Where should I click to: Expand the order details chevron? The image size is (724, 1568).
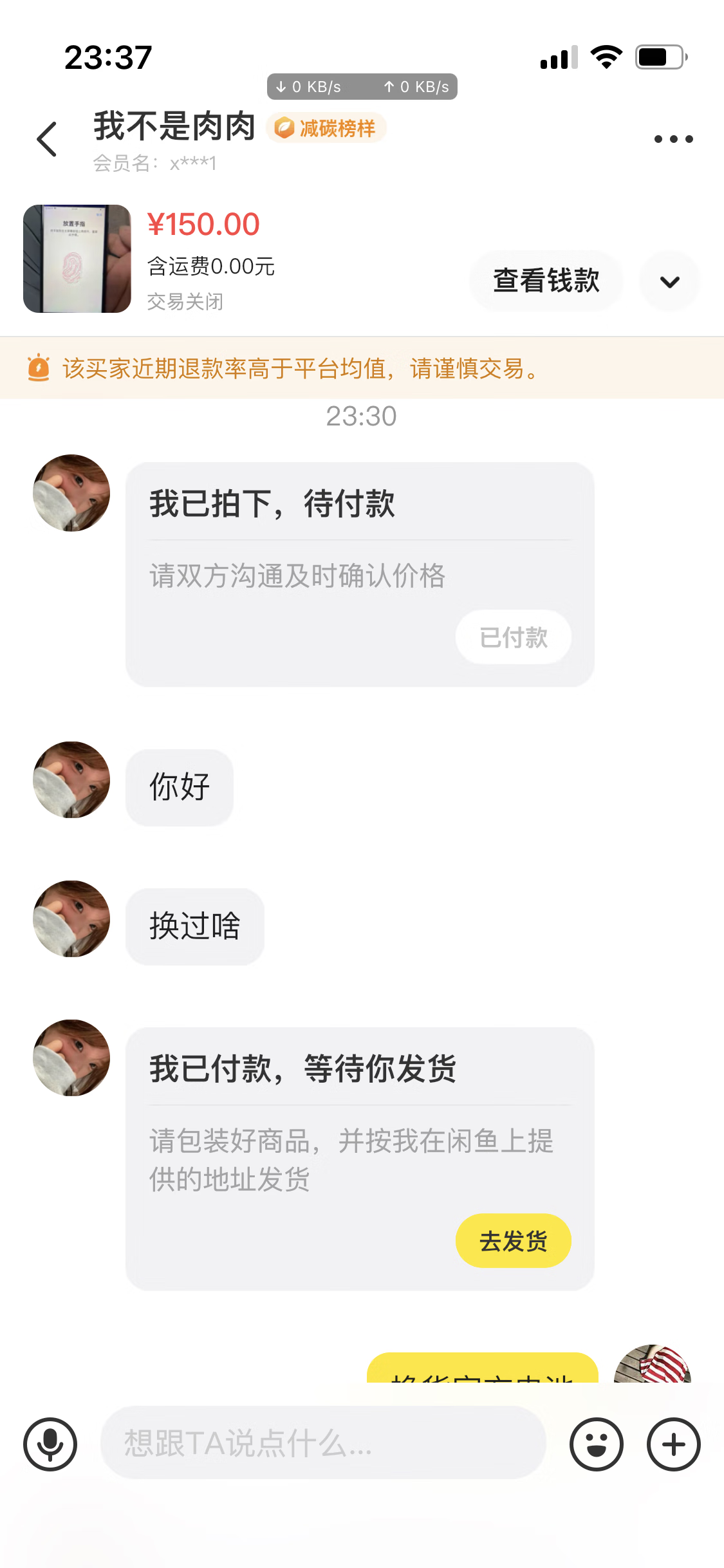(669, 282)
